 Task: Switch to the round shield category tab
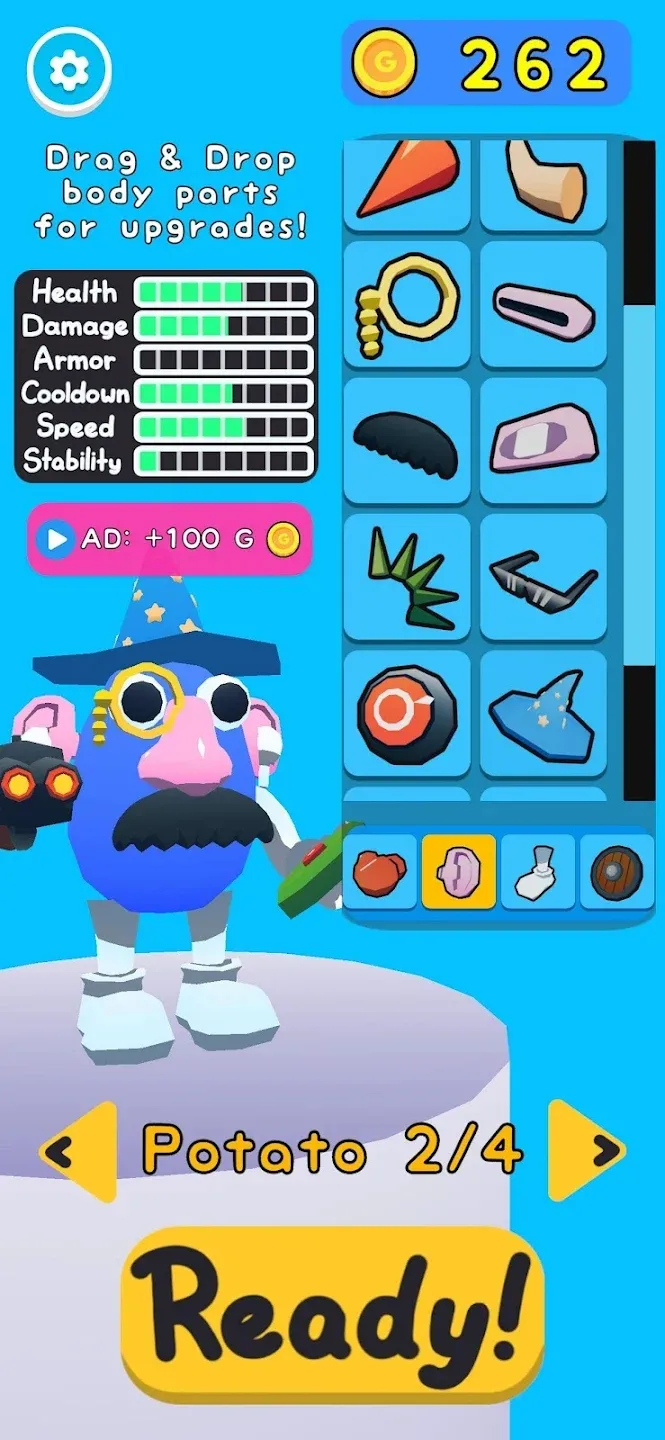[616, 871]
